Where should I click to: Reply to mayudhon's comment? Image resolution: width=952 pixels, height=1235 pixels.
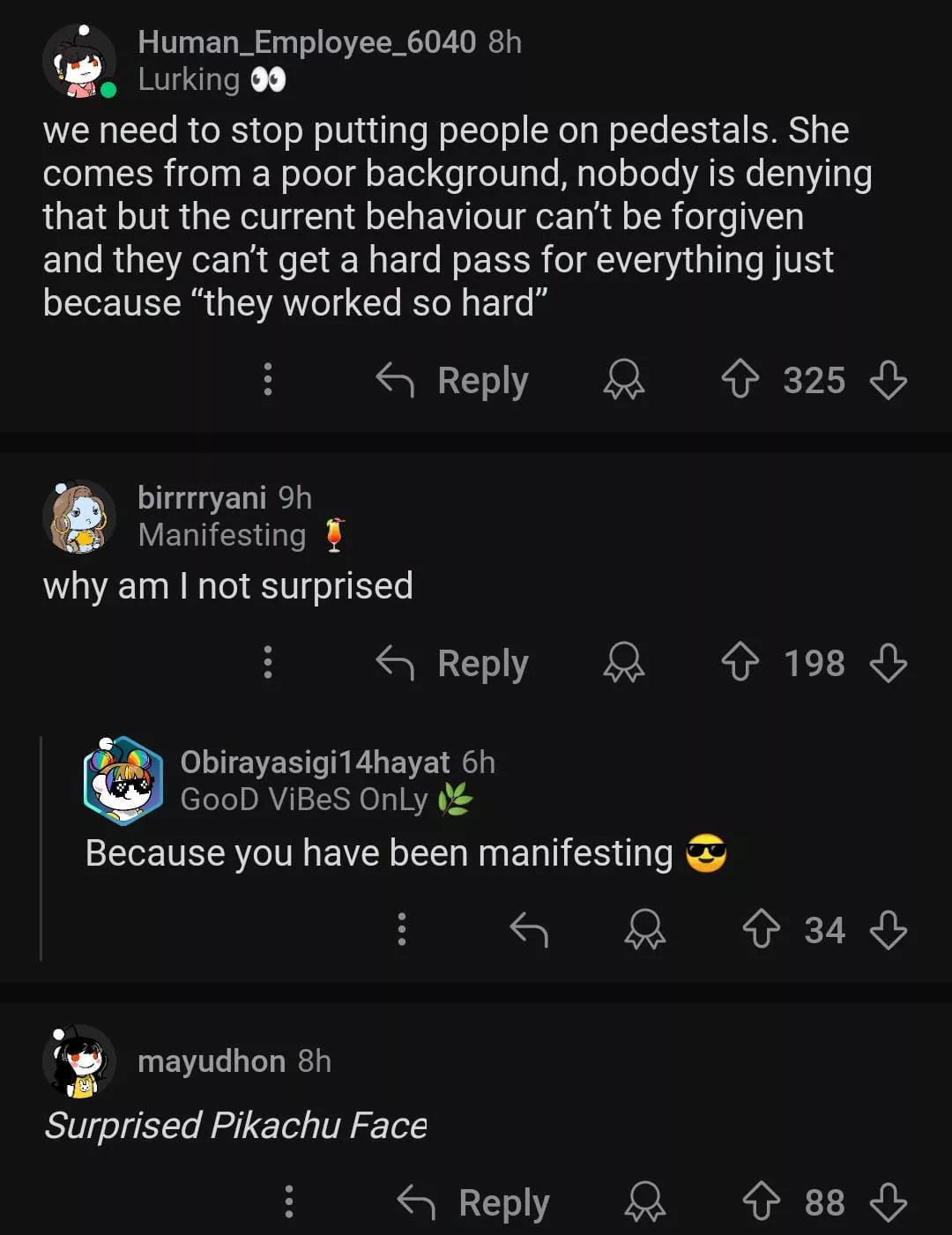click(474, 1202)
